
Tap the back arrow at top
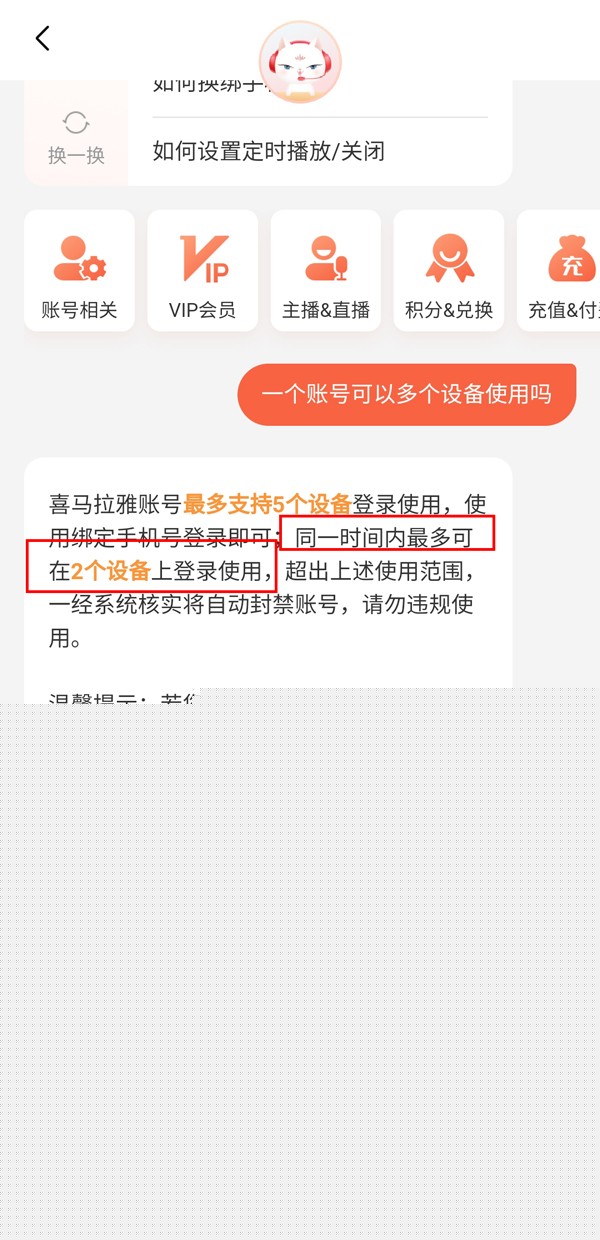click(42, 39)
